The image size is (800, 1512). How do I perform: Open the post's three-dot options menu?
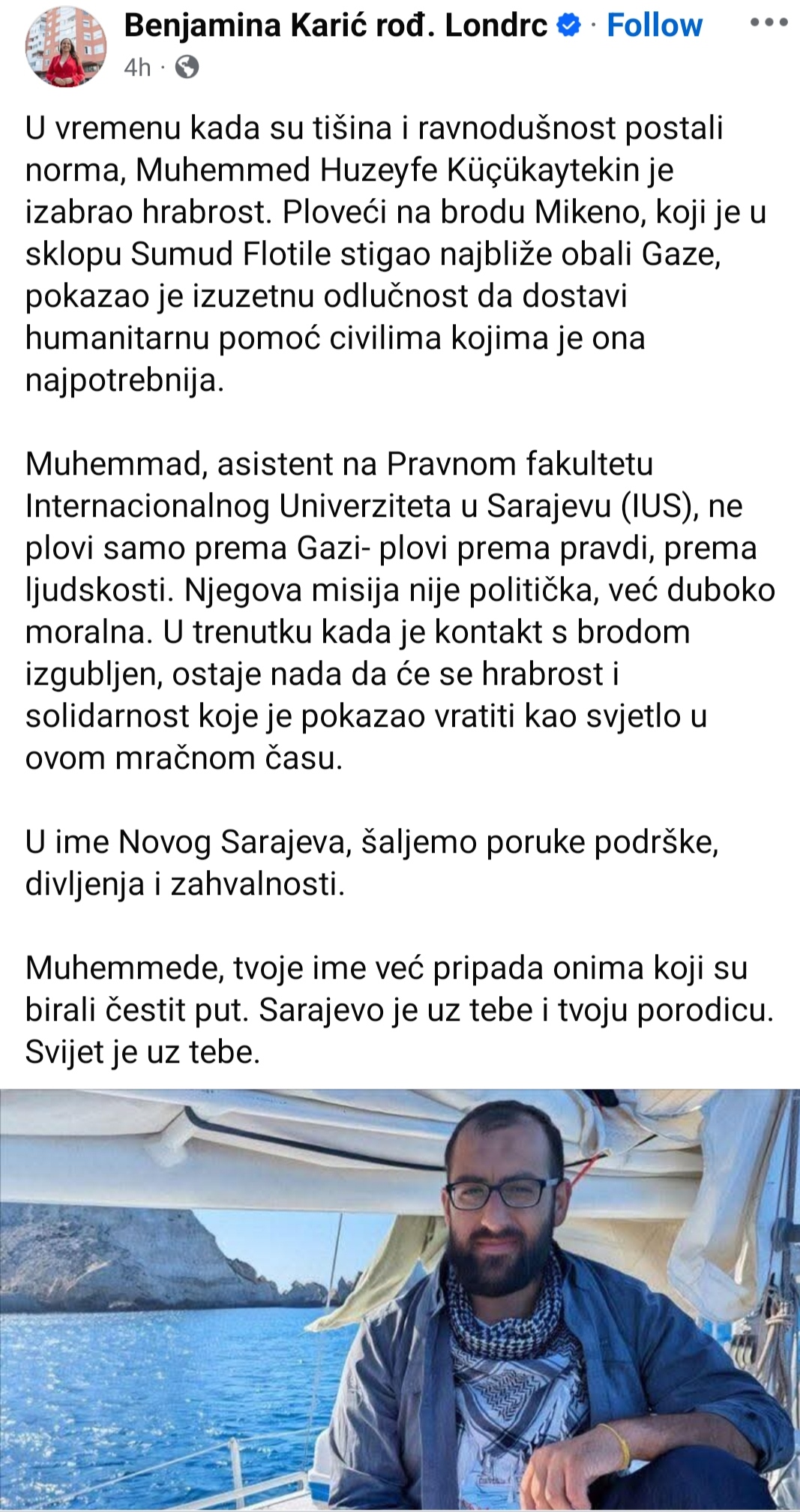tap(769, 22)
